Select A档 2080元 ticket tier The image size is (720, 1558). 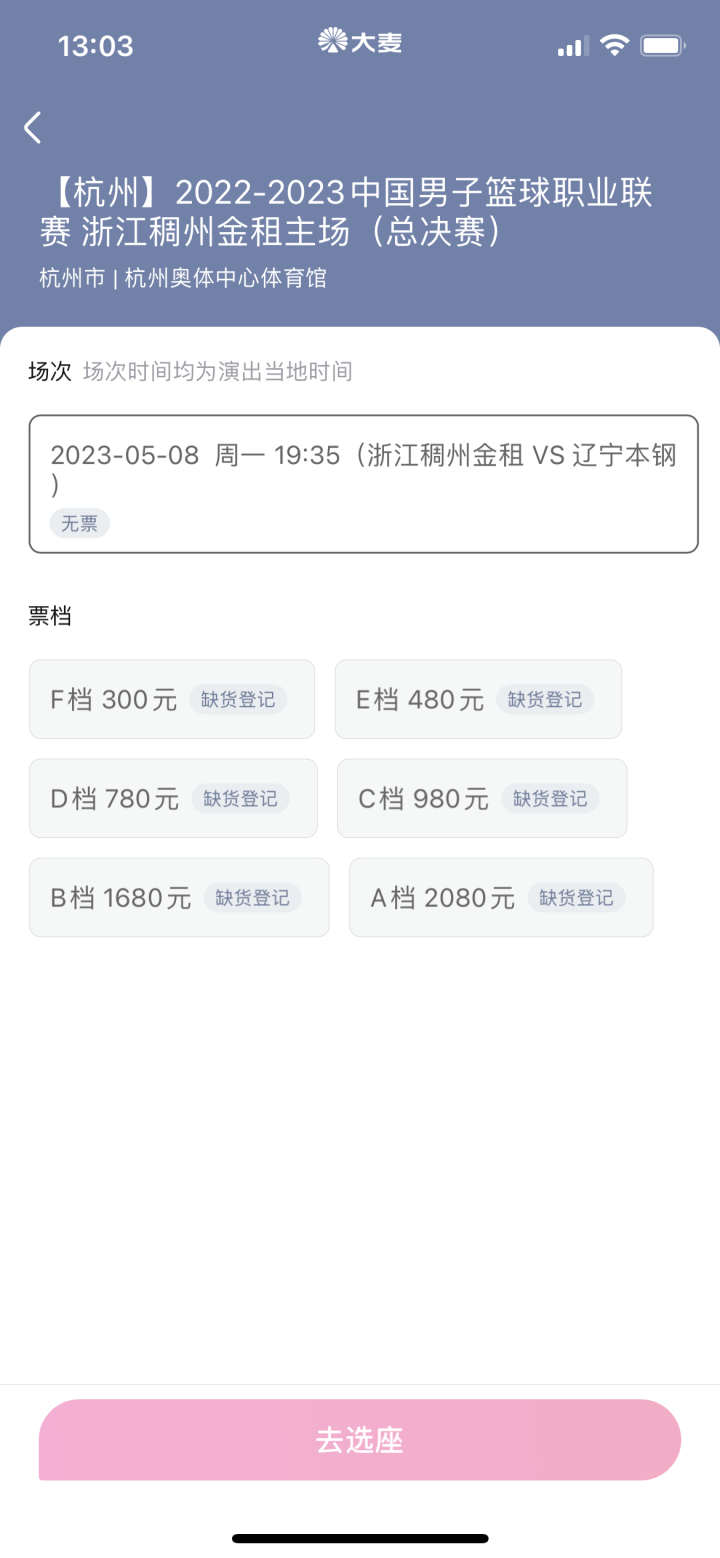501,897
